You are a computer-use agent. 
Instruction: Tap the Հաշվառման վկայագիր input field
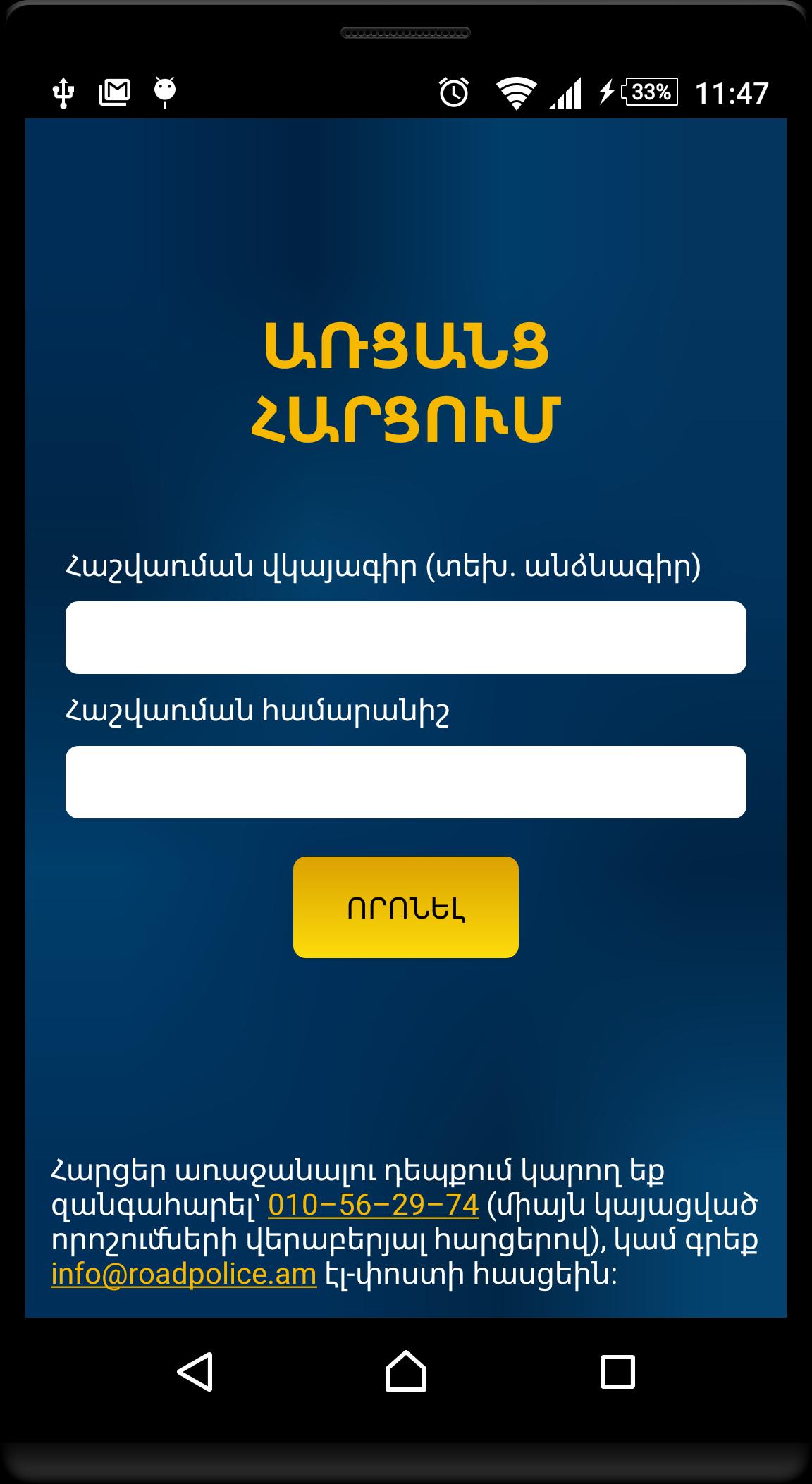405,637
